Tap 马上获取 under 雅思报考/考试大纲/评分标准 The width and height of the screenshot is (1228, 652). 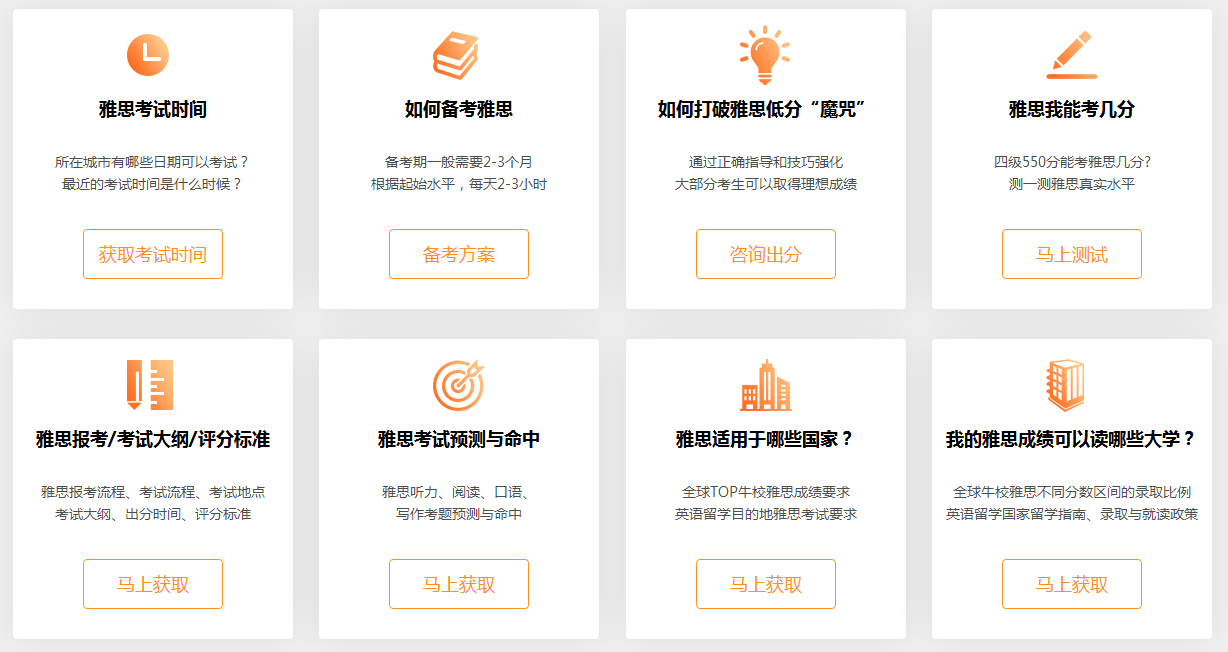[x=153, y=584]
